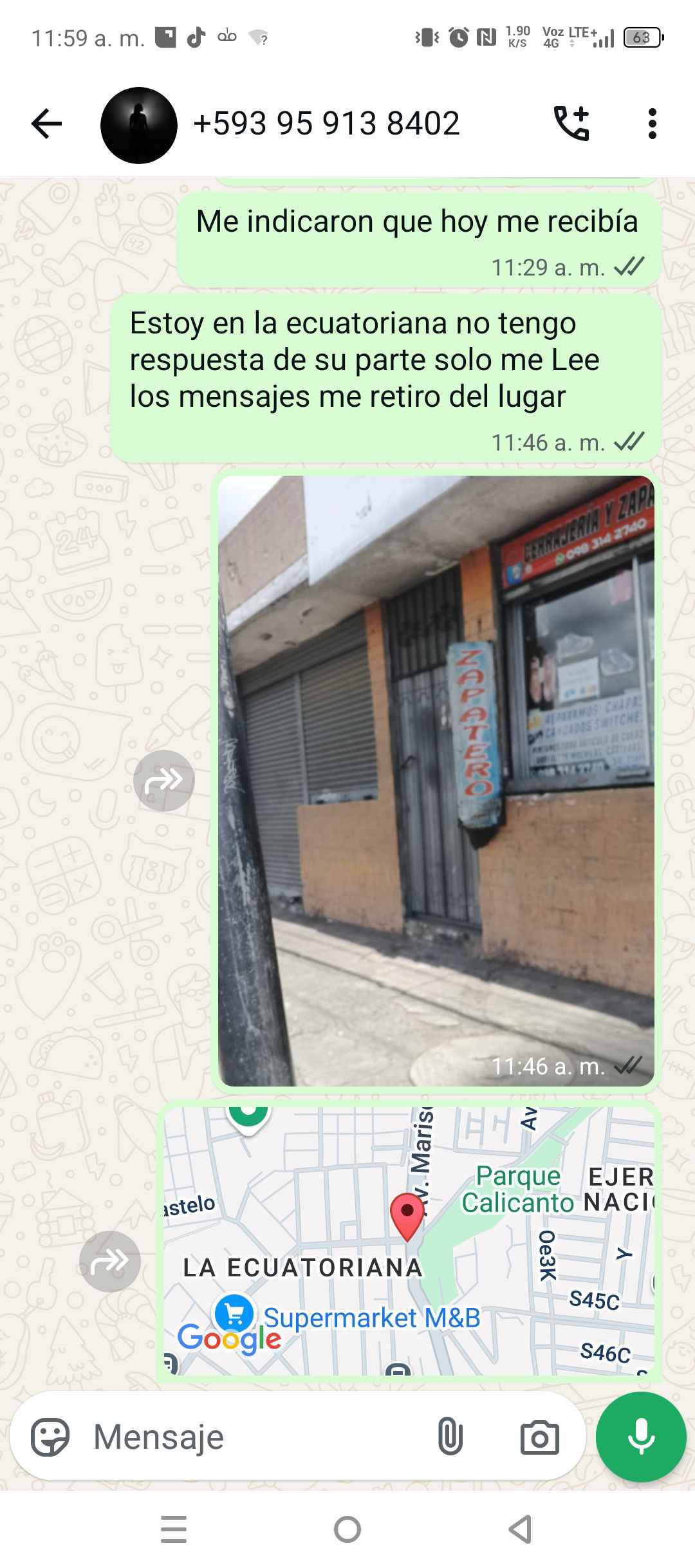Screen dimensions: 695x1568
Task: Open recent apps from navigation bar
Action: click(x=174, y=1529)
